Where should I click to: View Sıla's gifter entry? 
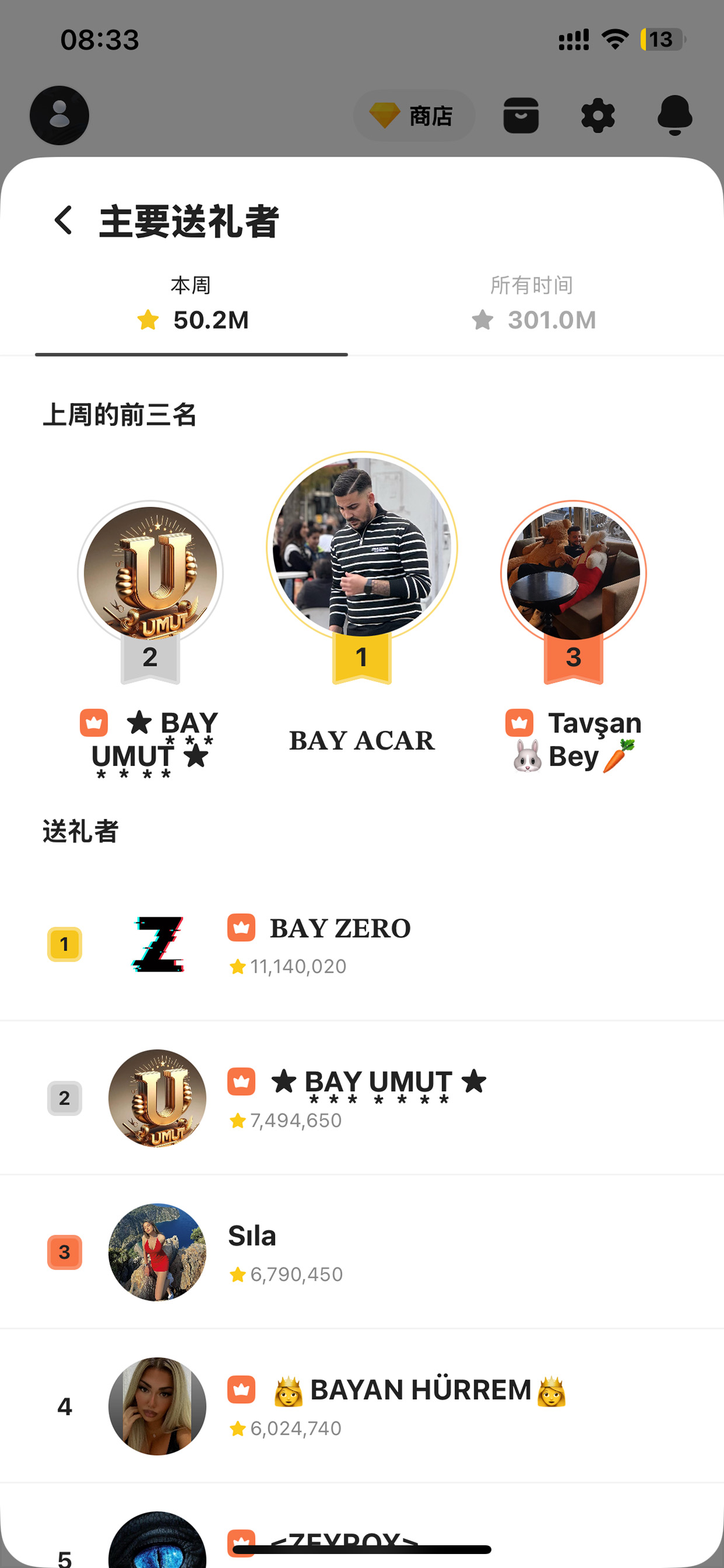point(362,1252)
